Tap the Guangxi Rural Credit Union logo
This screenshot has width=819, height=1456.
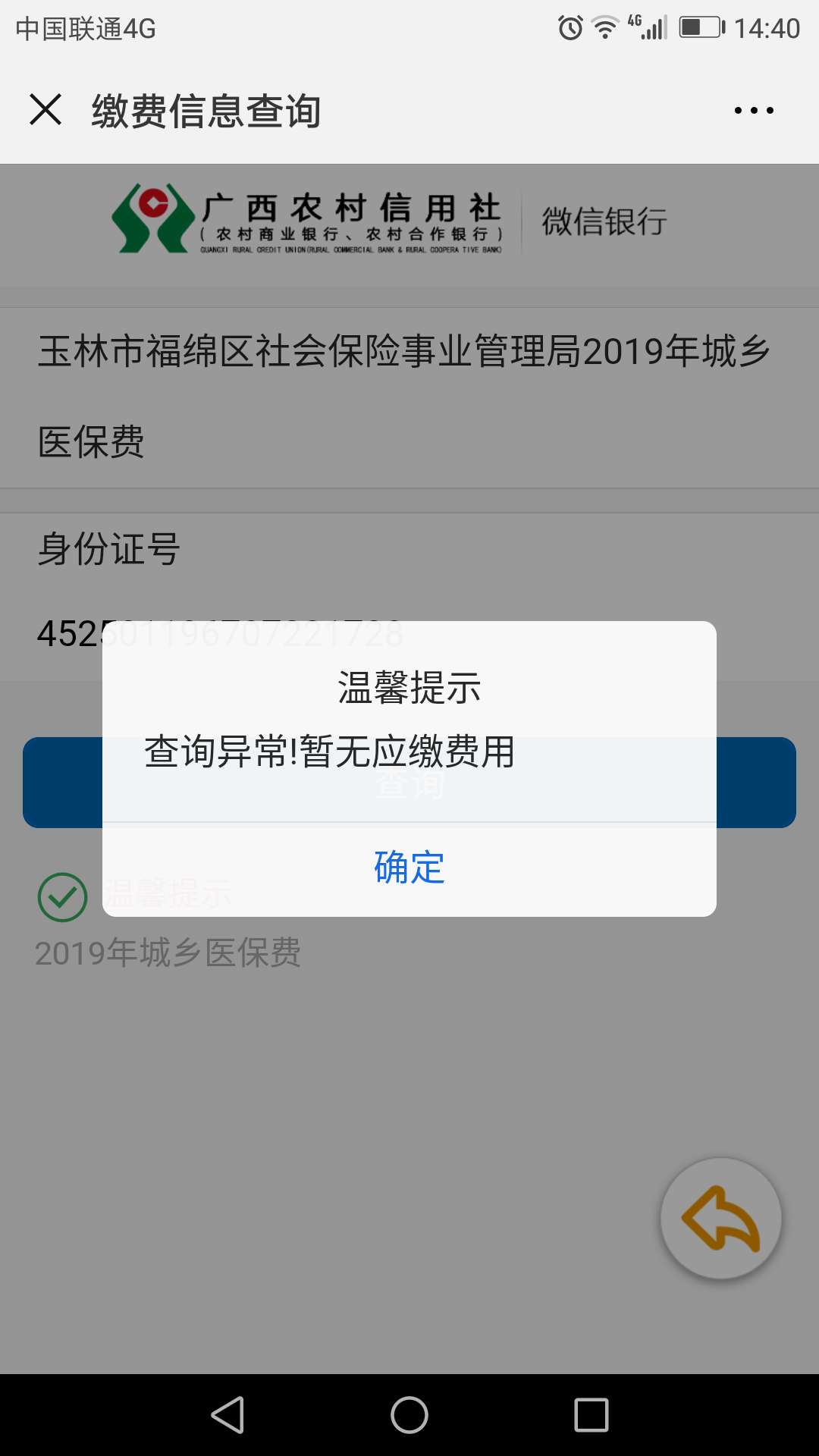pos(152,220)
